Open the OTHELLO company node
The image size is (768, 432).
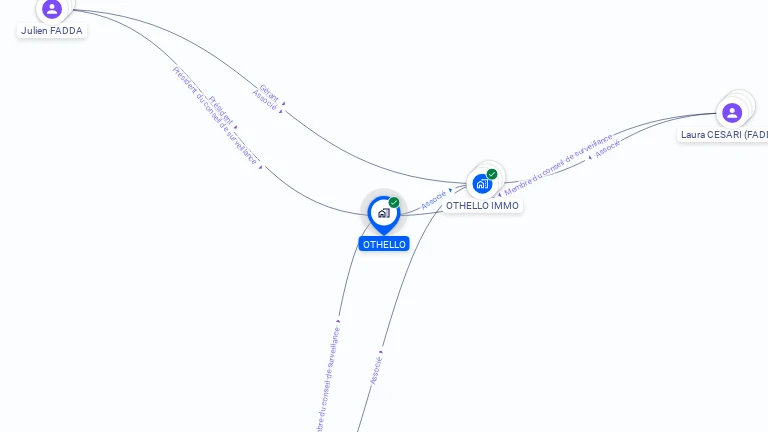click(x=383, y=213)
